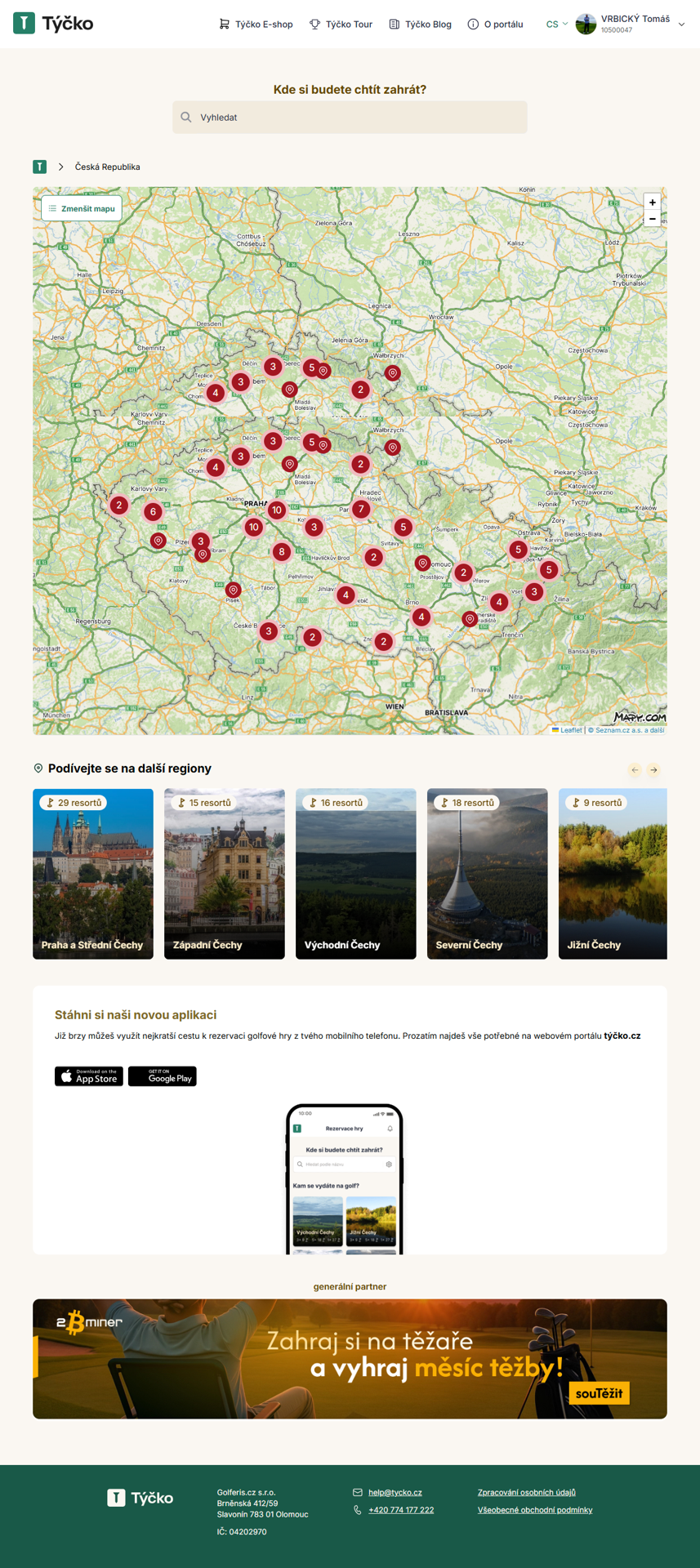Open the VRBICKÝ Tomáš profile menu
This screenshot has width=700, height=1568.
[631, 24]
